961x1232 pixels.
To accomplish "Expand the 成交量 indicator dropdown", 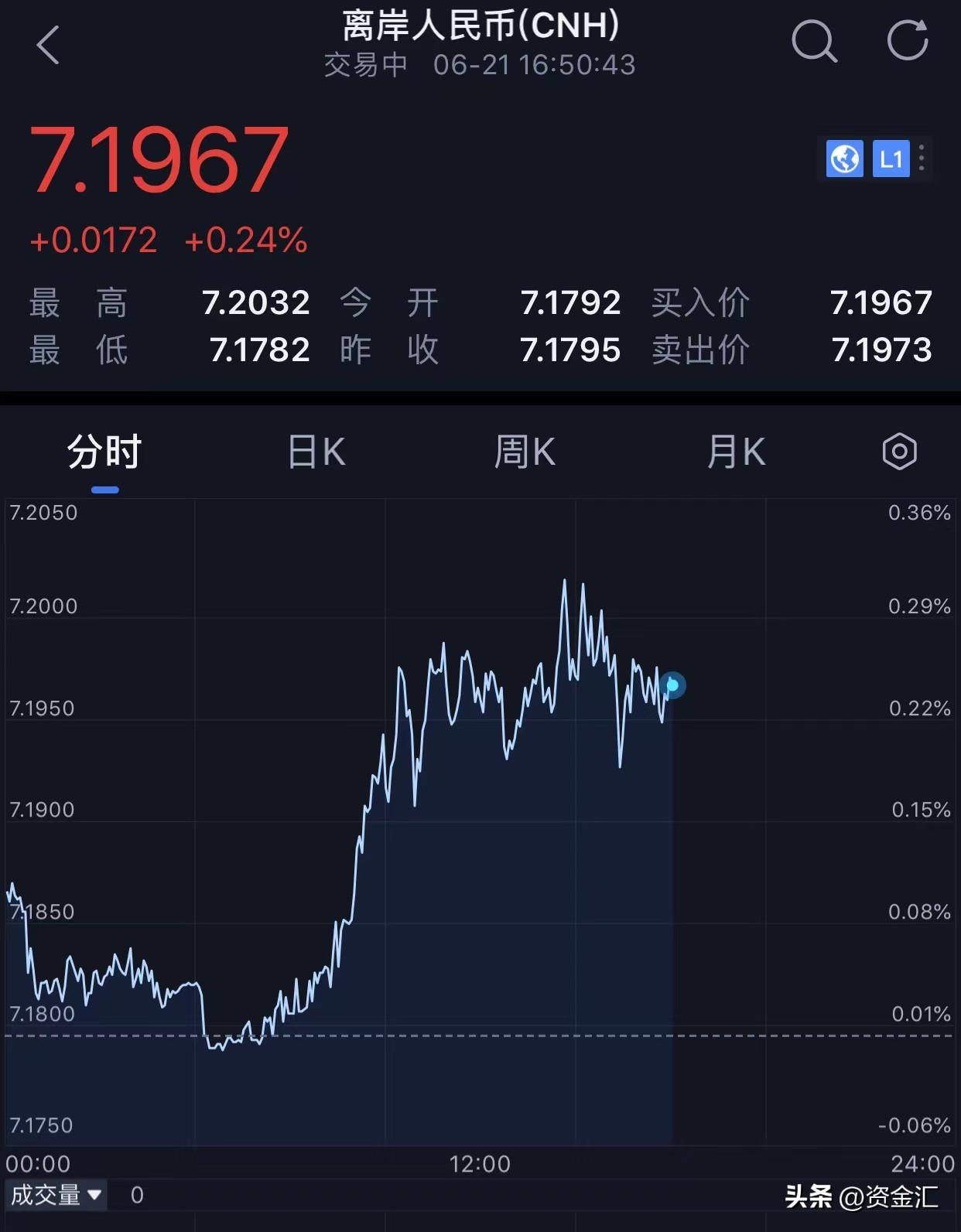I will tap(56, 1195).
